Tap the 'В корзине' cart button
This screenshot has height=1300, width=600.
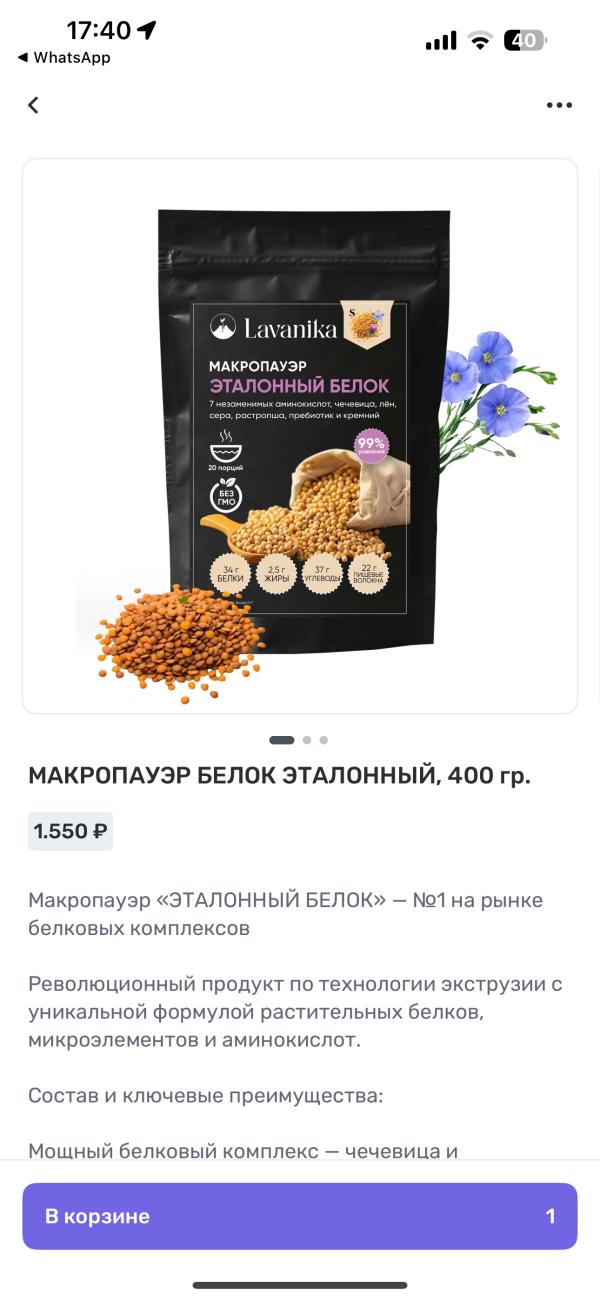click(300, 1216)
